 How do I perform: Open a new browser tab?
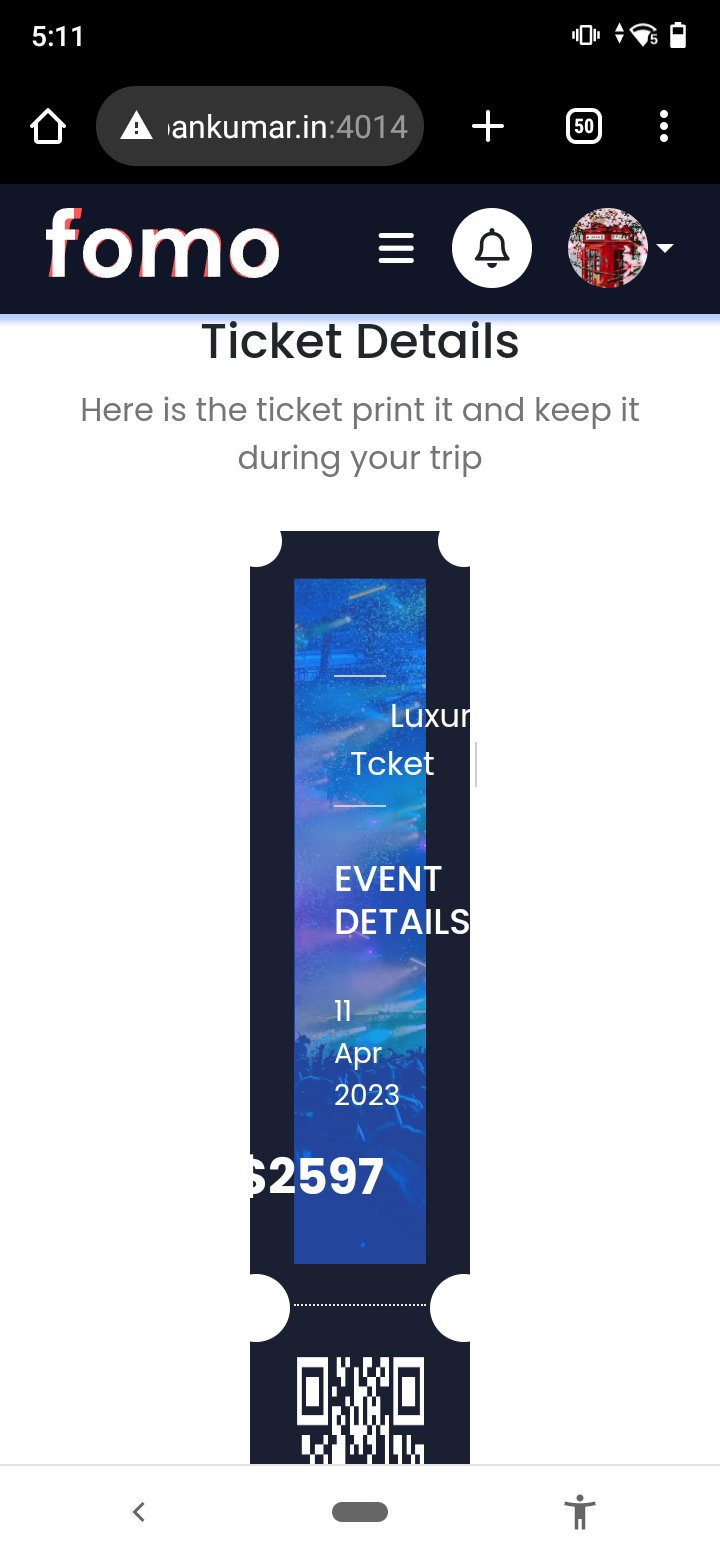(487, 127)
